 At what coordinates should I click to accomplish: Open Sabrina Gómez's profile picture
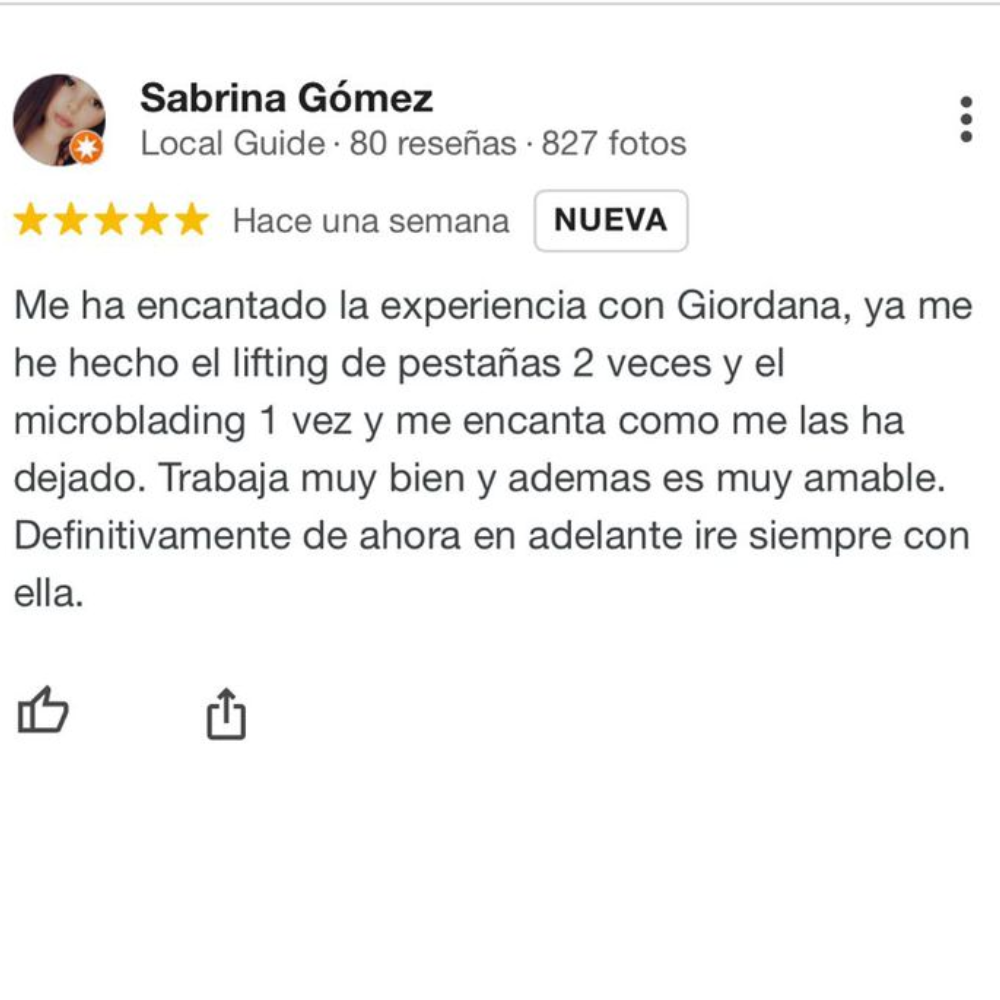click(x=59, y=120)
